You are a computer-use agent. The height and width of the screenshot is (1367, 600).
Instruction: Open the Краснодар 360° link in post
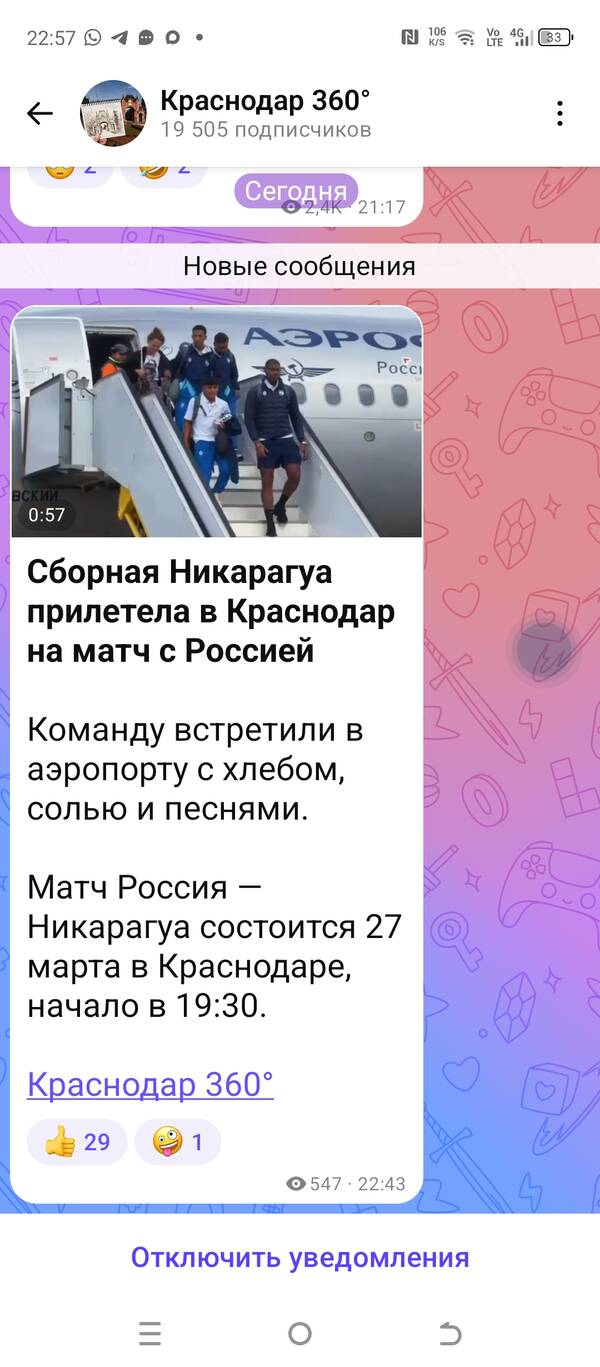point(150,1084)
